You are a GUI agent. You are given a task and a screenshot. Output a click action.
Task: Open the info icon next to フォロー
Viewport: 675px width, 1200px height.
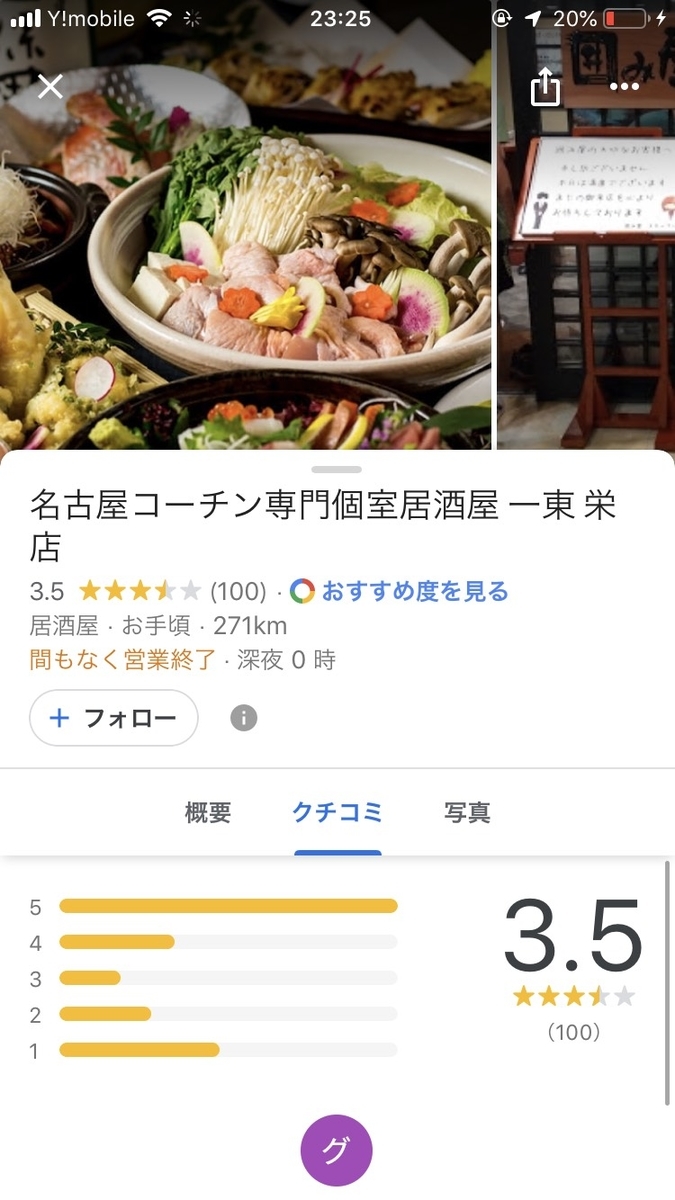[244, 718]
